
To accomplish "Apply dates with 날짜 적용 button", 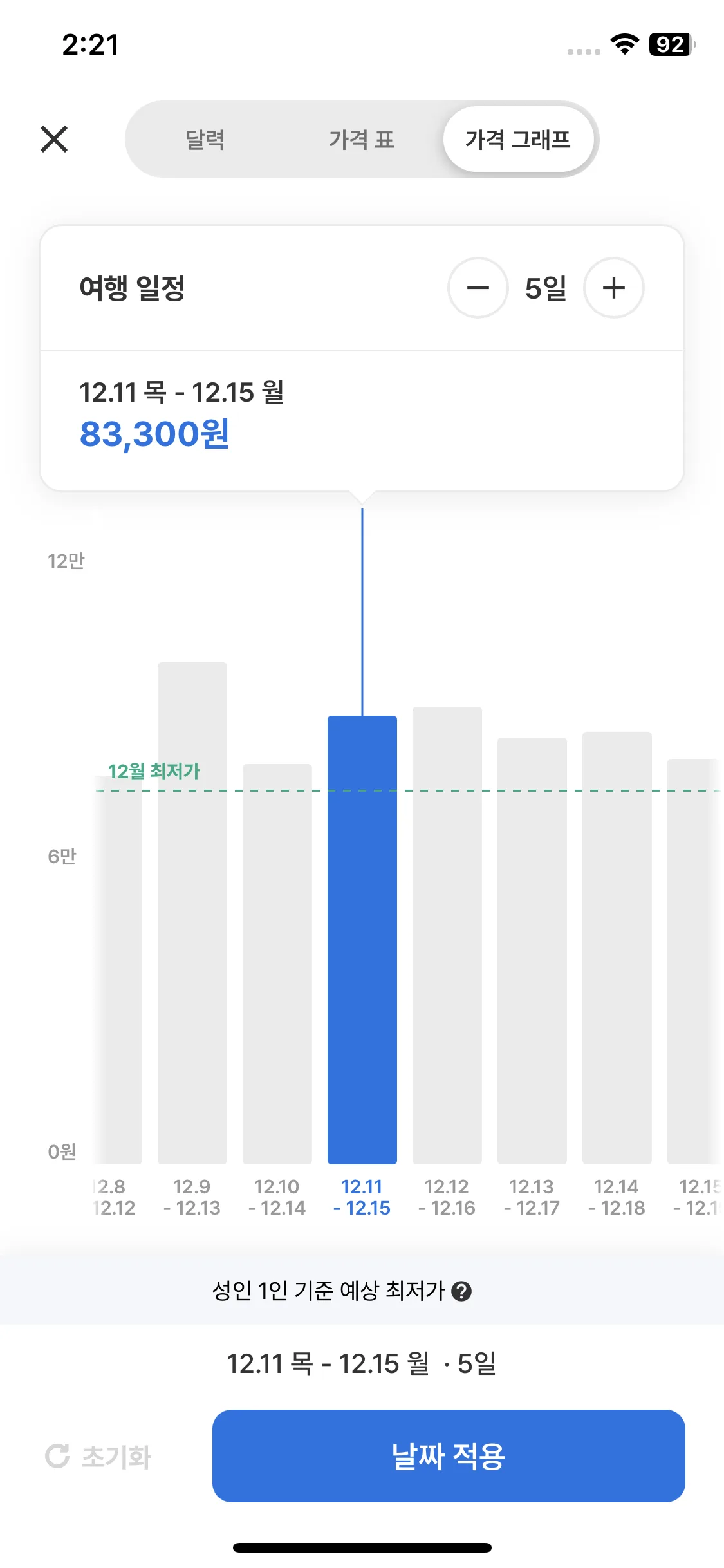I will click(x=449, y=1456).
